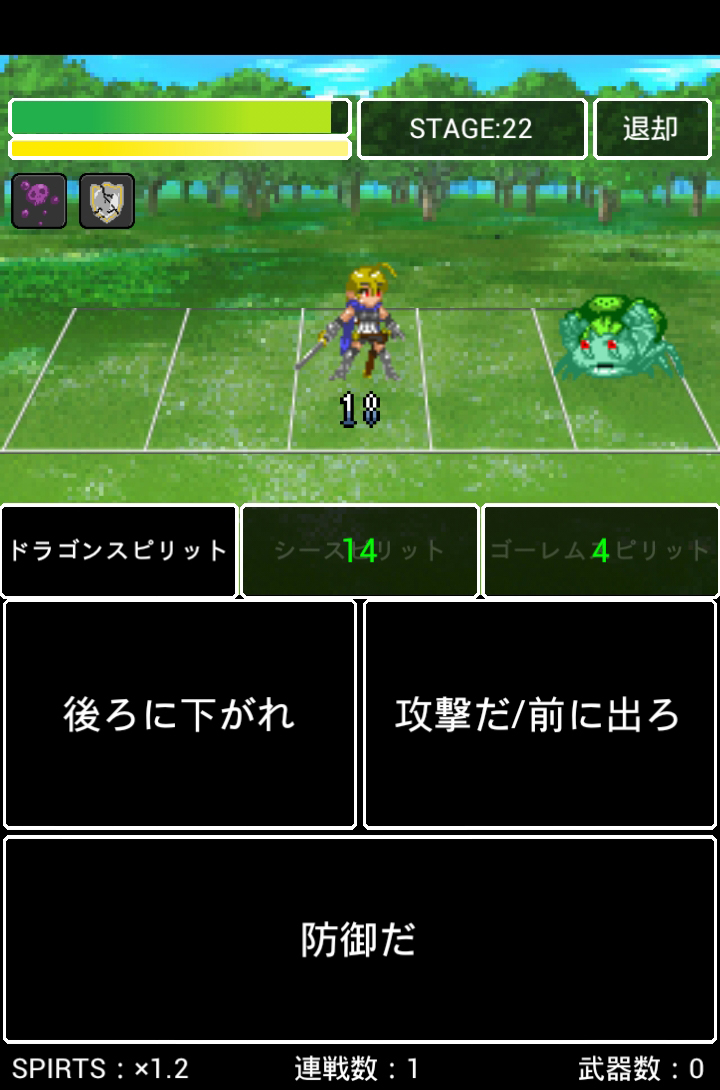Command 攻撃だ/前に出ろ to attack
Image resolution: width=720 pixels, height=1090 pixels.
pyautogui.click(x=540, y=714)
